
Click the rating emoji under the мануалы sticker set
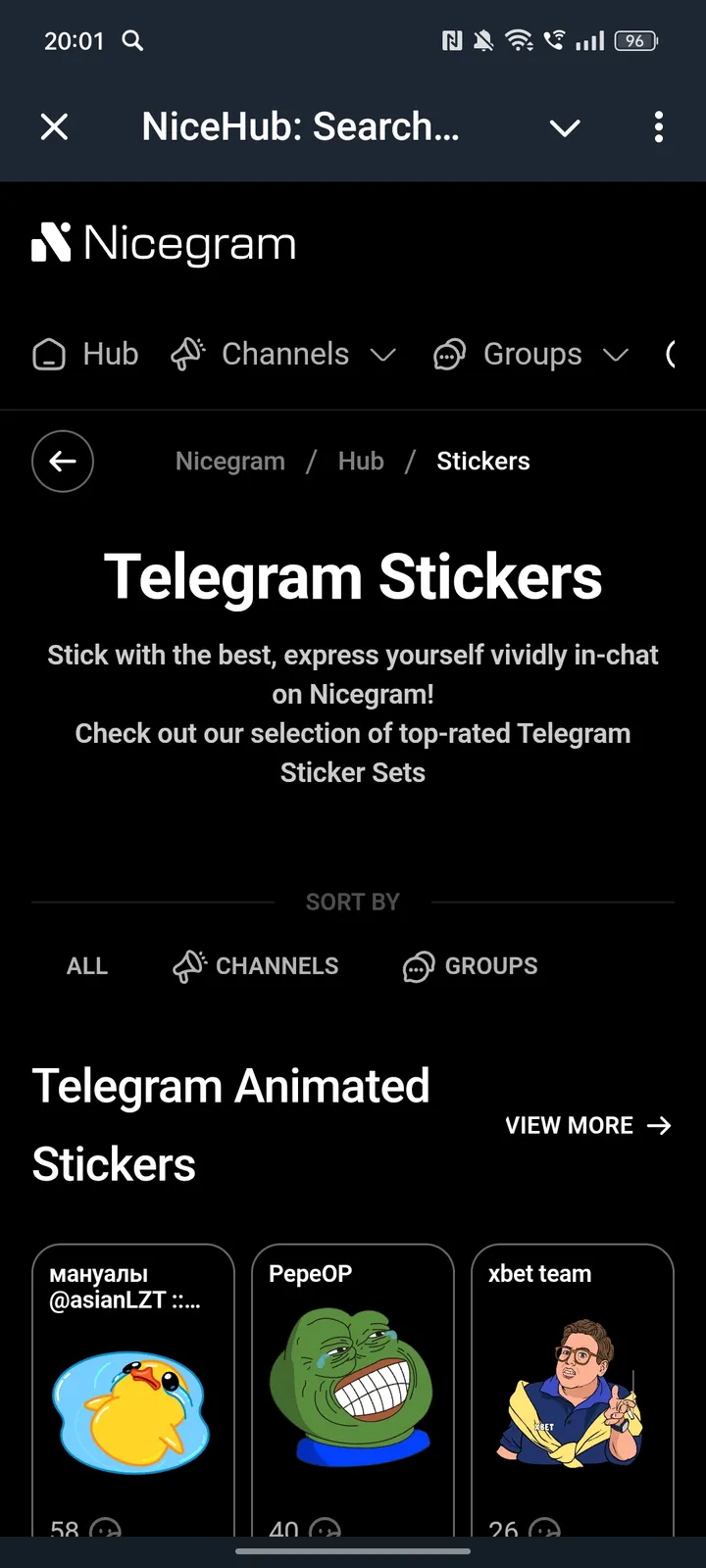(103, 1529)
